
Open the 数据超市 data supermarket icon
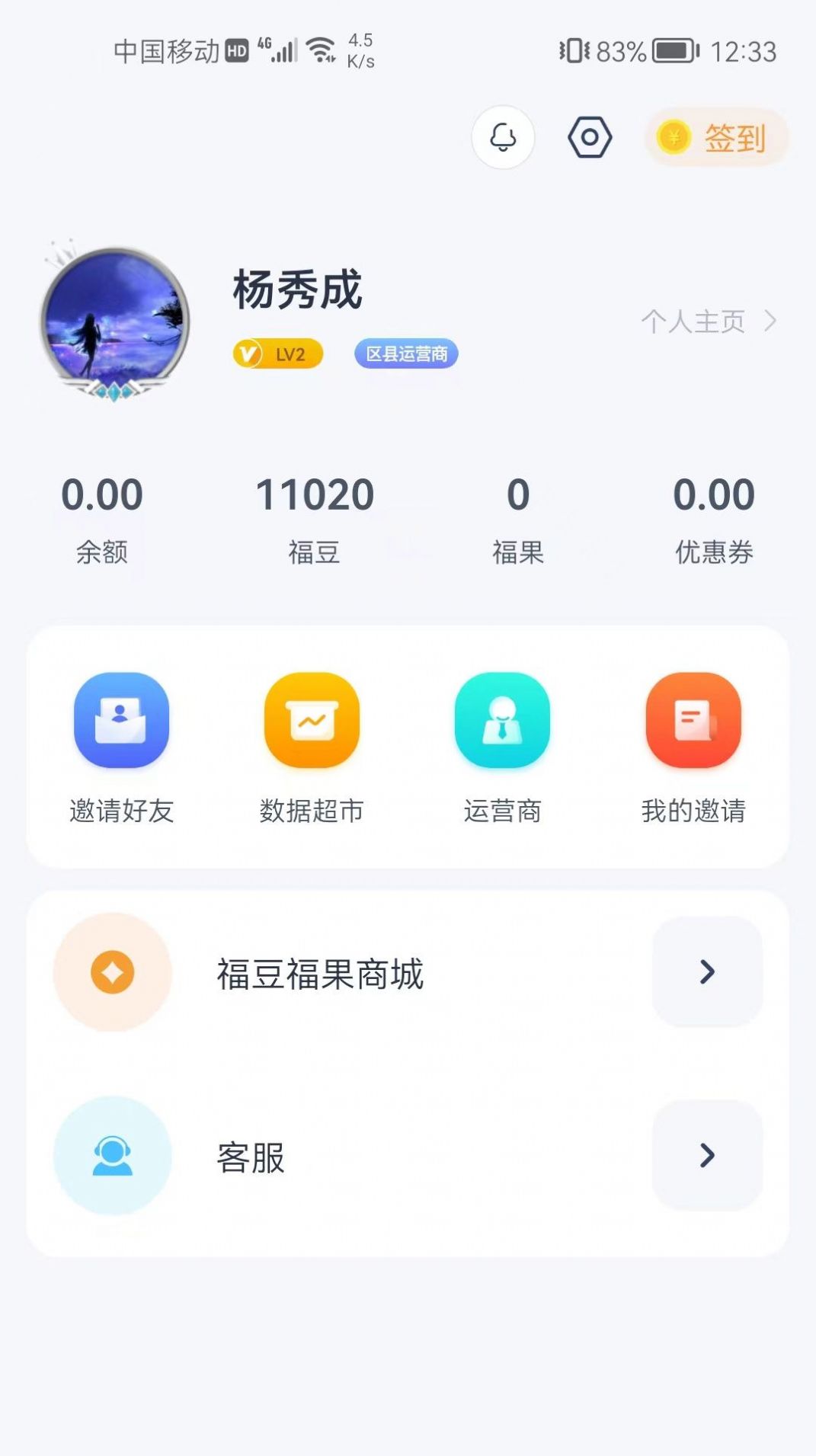(x=311, y=720)
